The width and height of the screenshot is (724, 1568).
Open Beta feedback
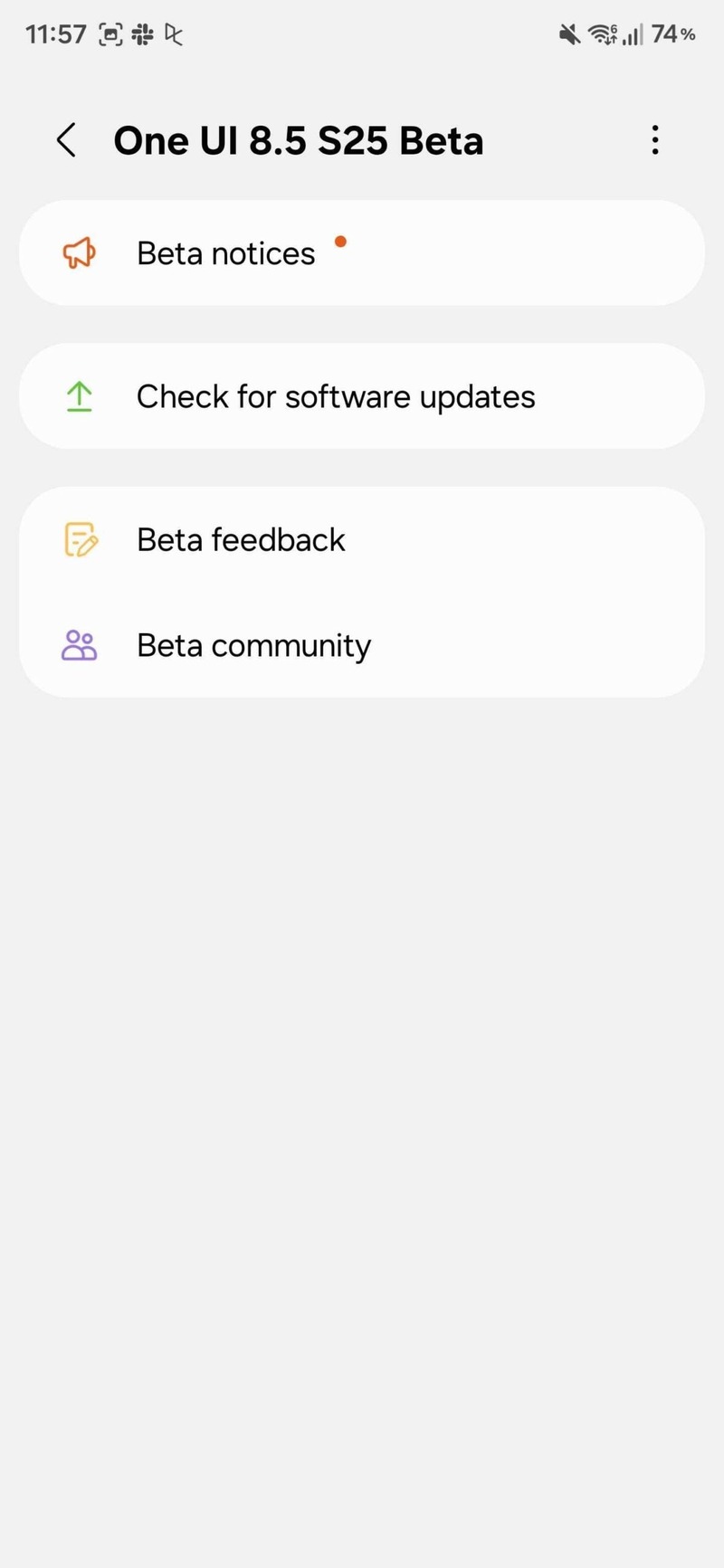[362, 539]
